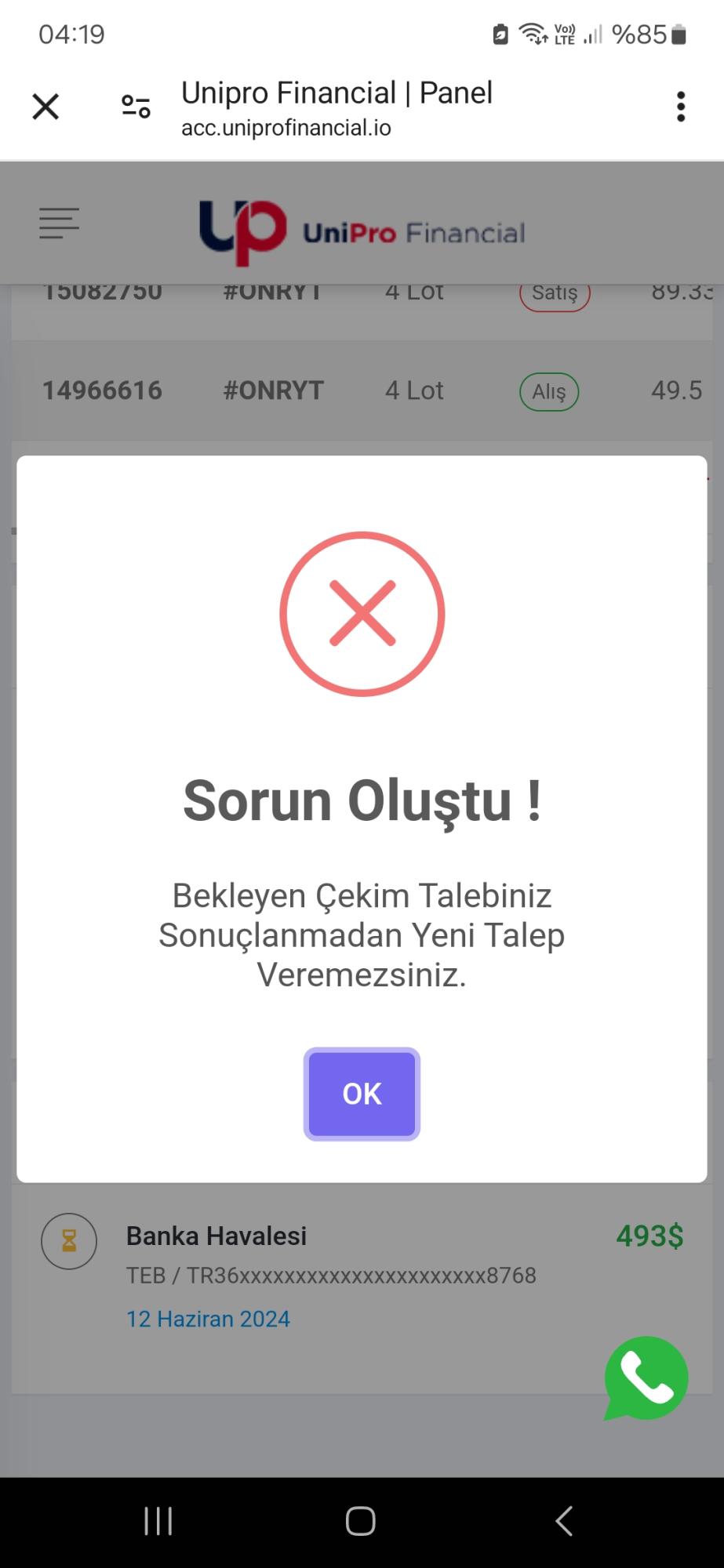
Task: Tap the red error cross graphic
Action: click(362, 614)
